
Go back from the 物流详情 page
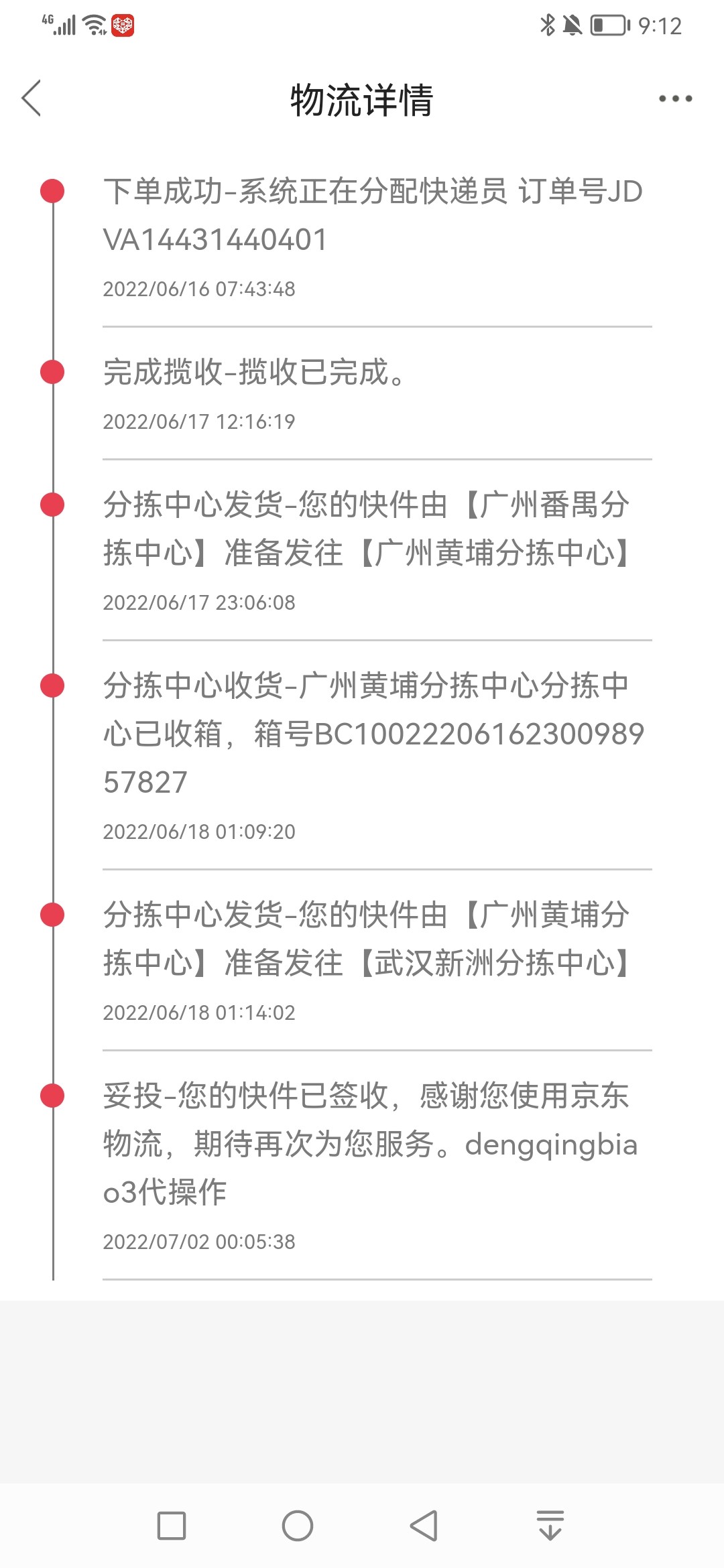(32, 99)
